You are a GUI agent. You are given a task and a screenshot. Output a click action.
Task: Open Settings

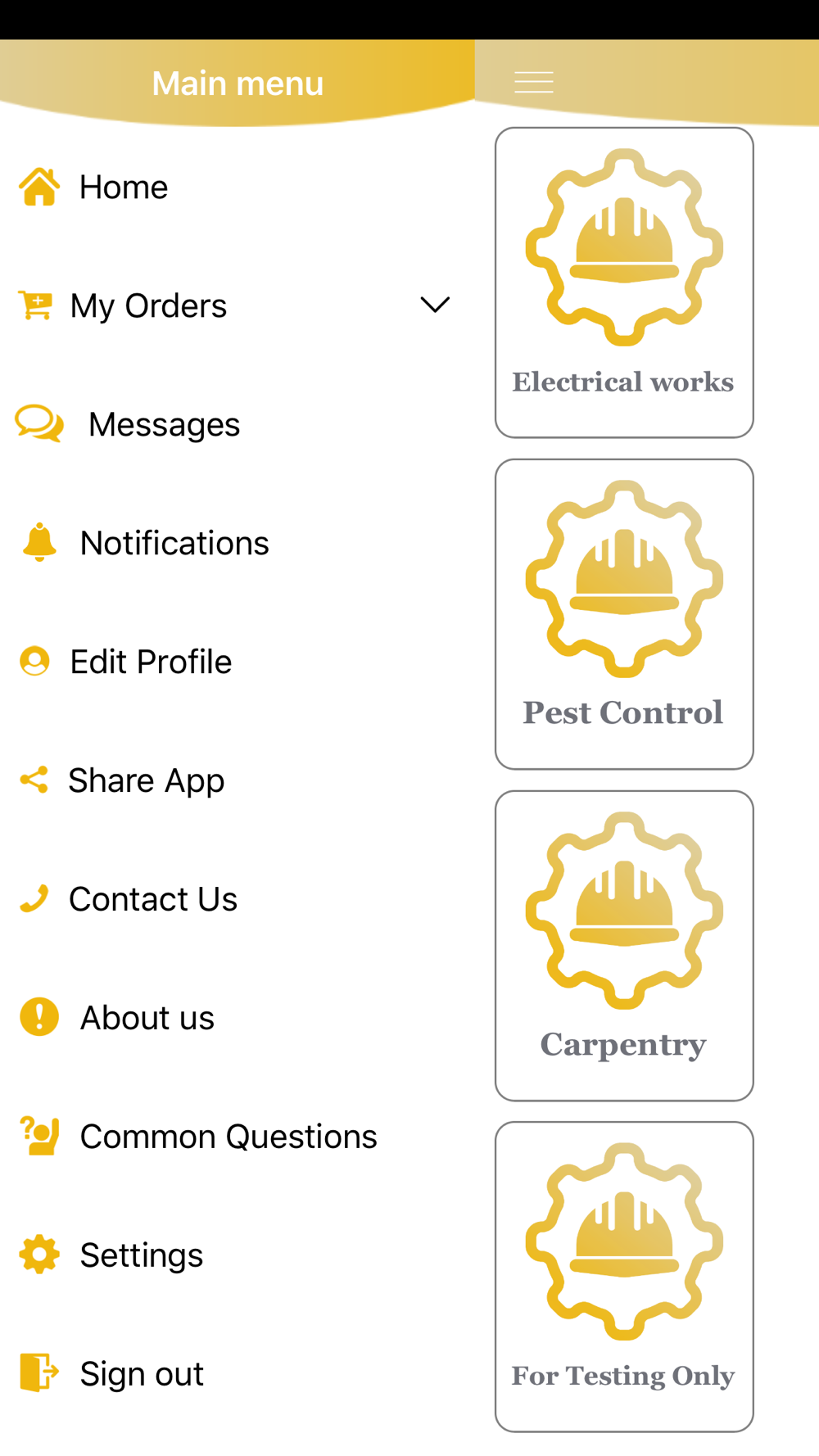141,1255
